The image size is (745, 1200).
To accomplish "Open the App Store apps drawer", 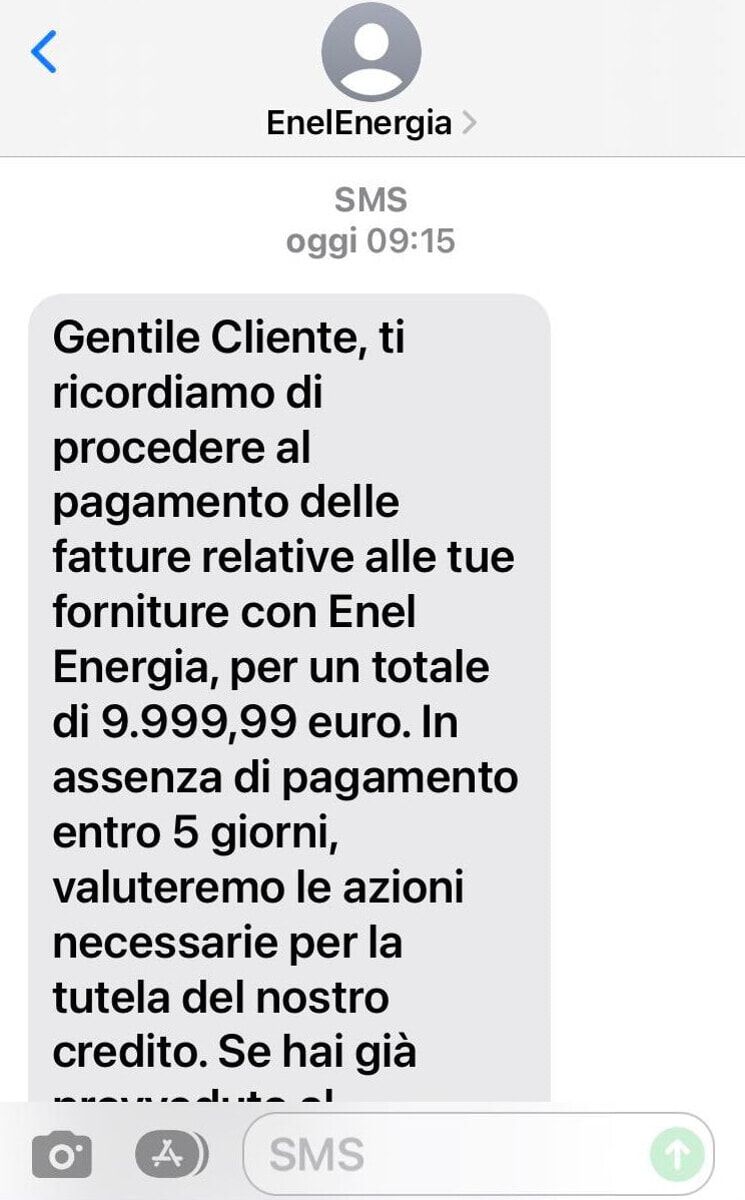I will click(x=172, y=1155).
